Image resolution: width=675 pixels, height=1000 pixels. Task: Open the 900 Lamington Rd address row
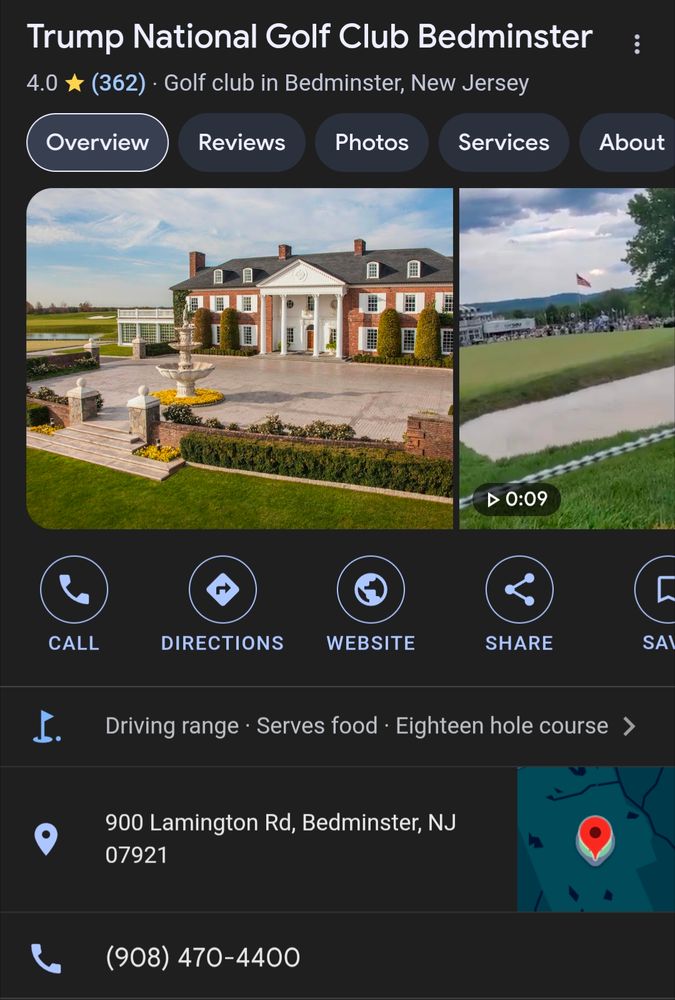(x=280, y=838)
